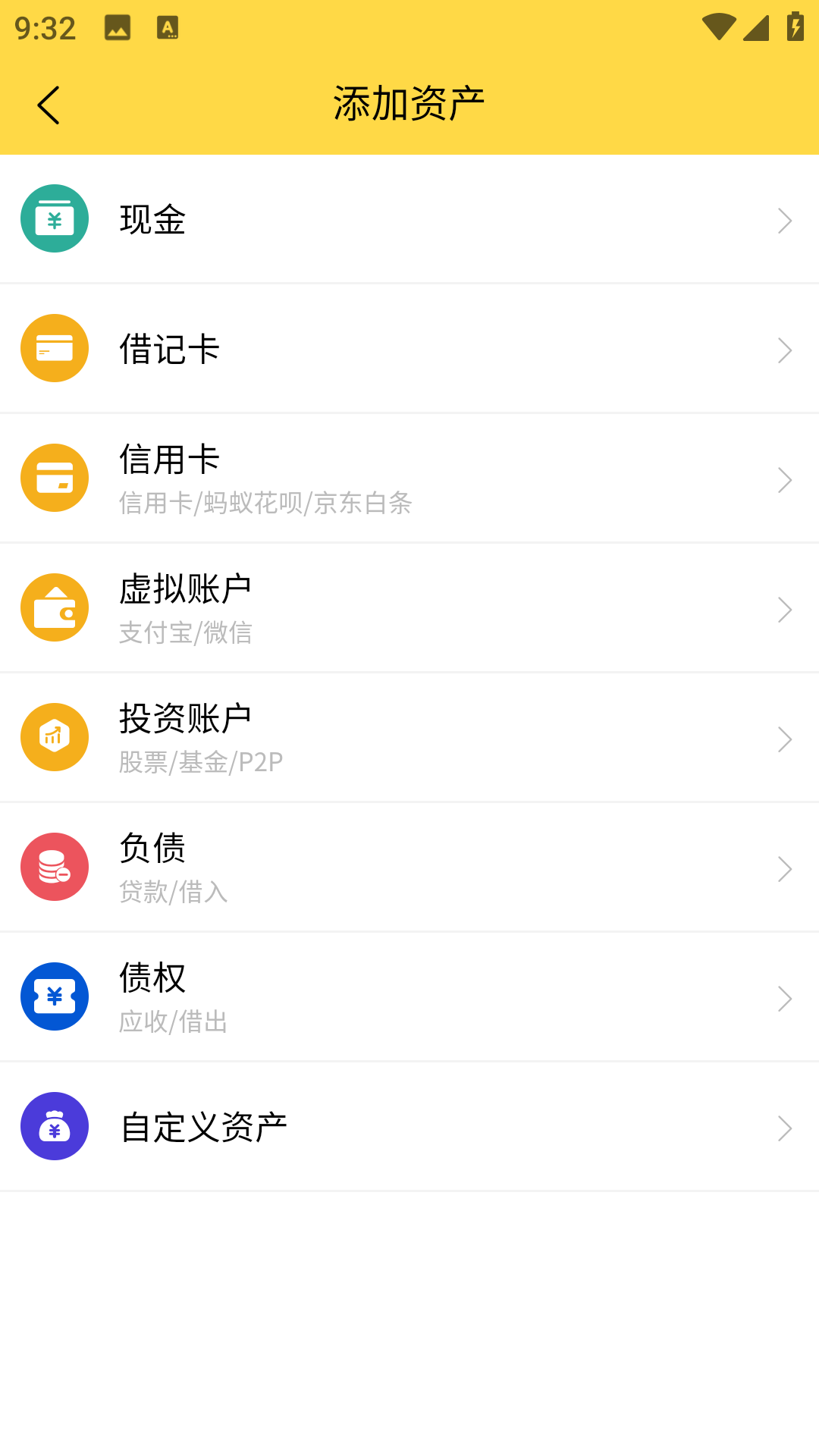Choose 债权 (应收/借出) option
This screenshot has height=1456, width=819.
click(409, 997)
